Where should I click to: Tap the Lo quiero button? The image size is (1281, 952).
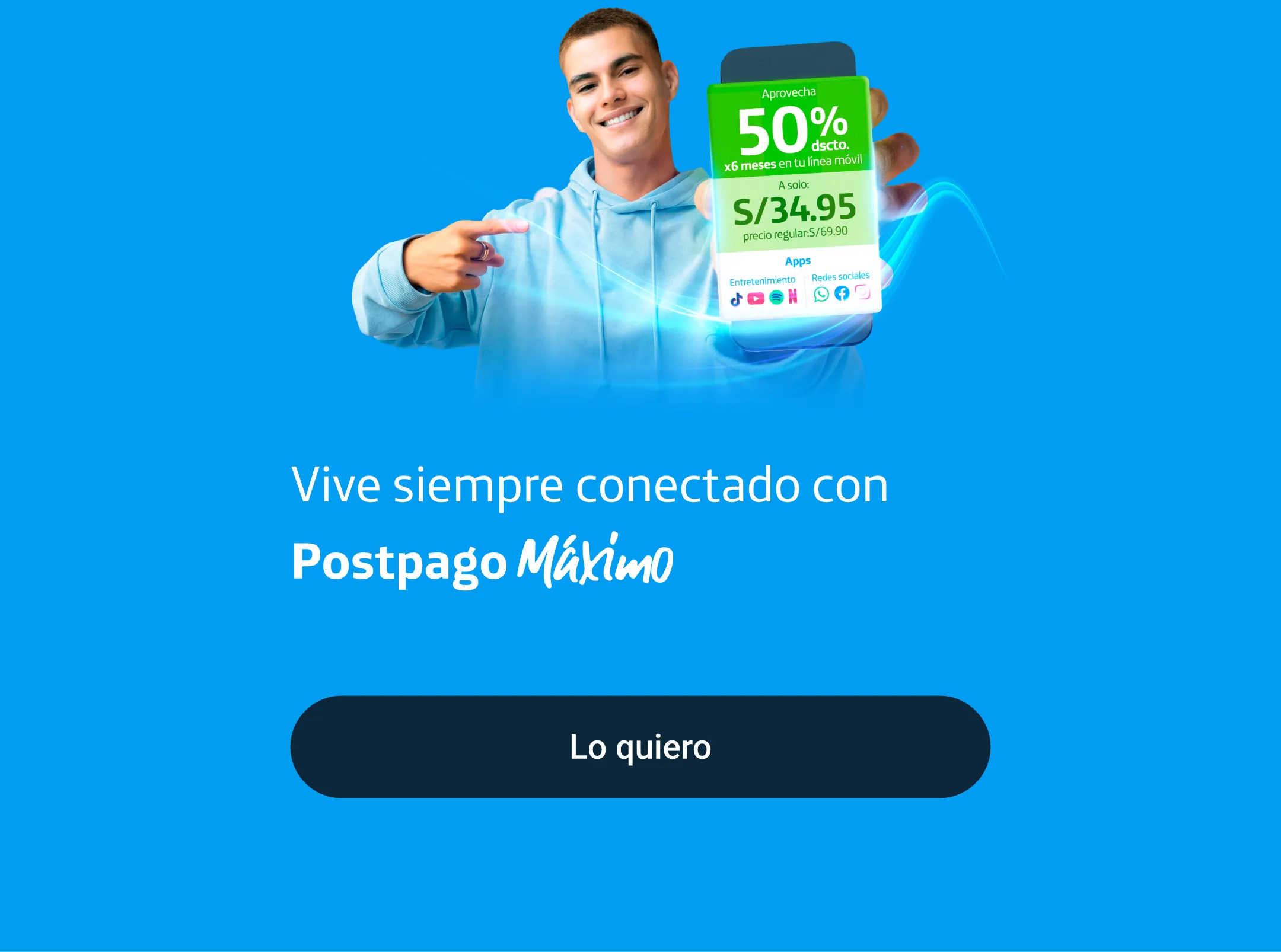tap(640, 746)
